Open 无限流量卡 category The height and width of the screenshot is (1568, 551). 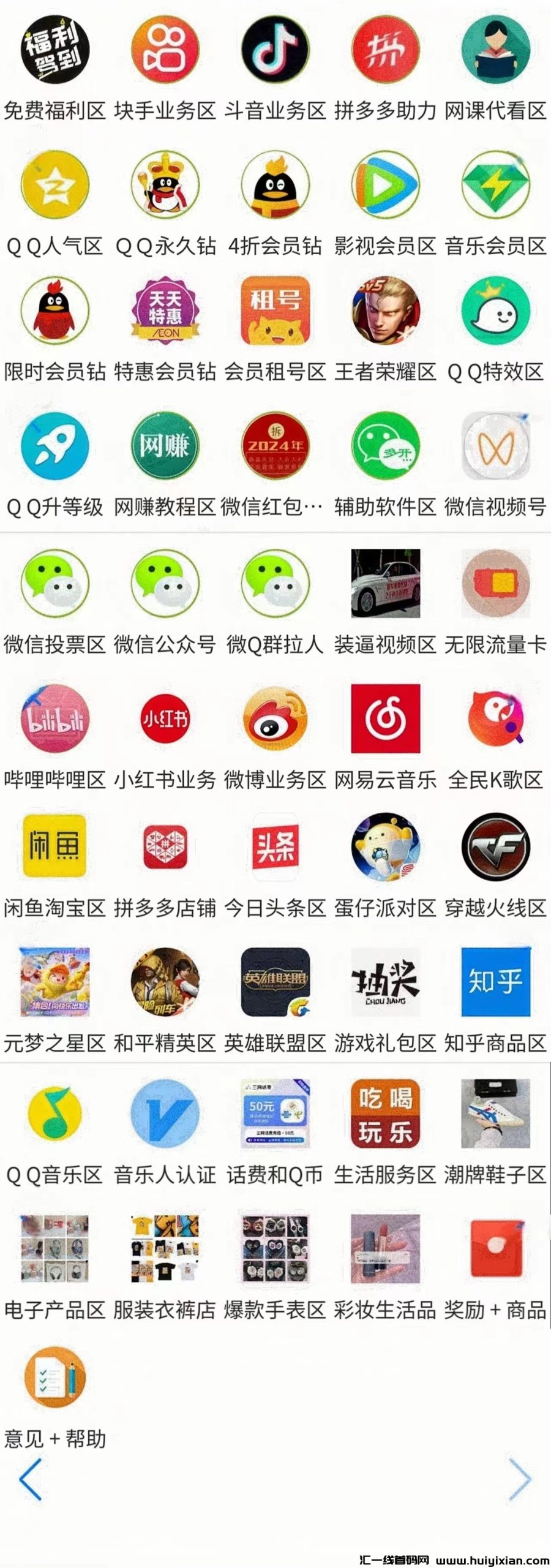coord(495,583)
